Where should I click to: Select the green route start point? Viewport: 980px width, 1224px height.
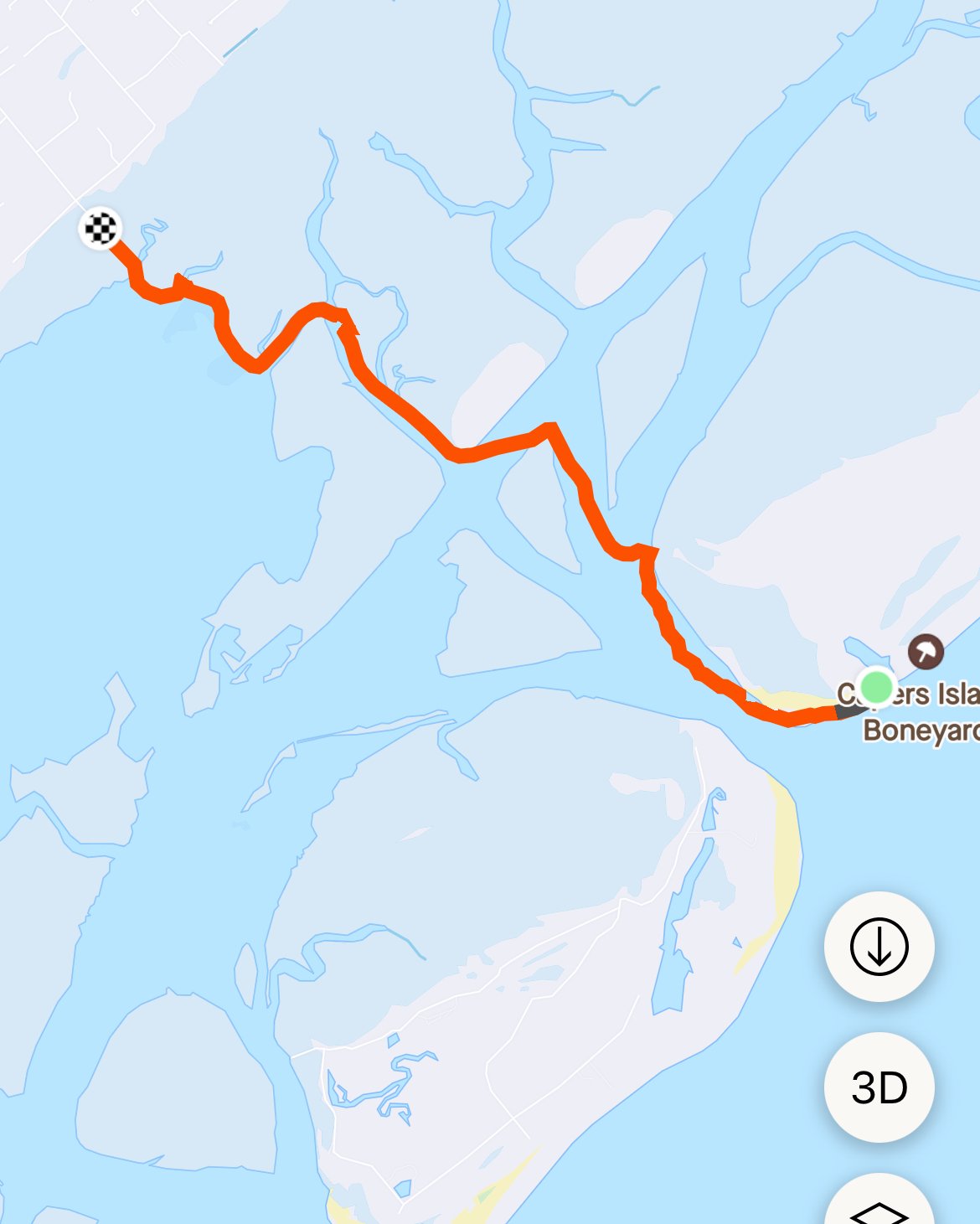pos(876,687)
